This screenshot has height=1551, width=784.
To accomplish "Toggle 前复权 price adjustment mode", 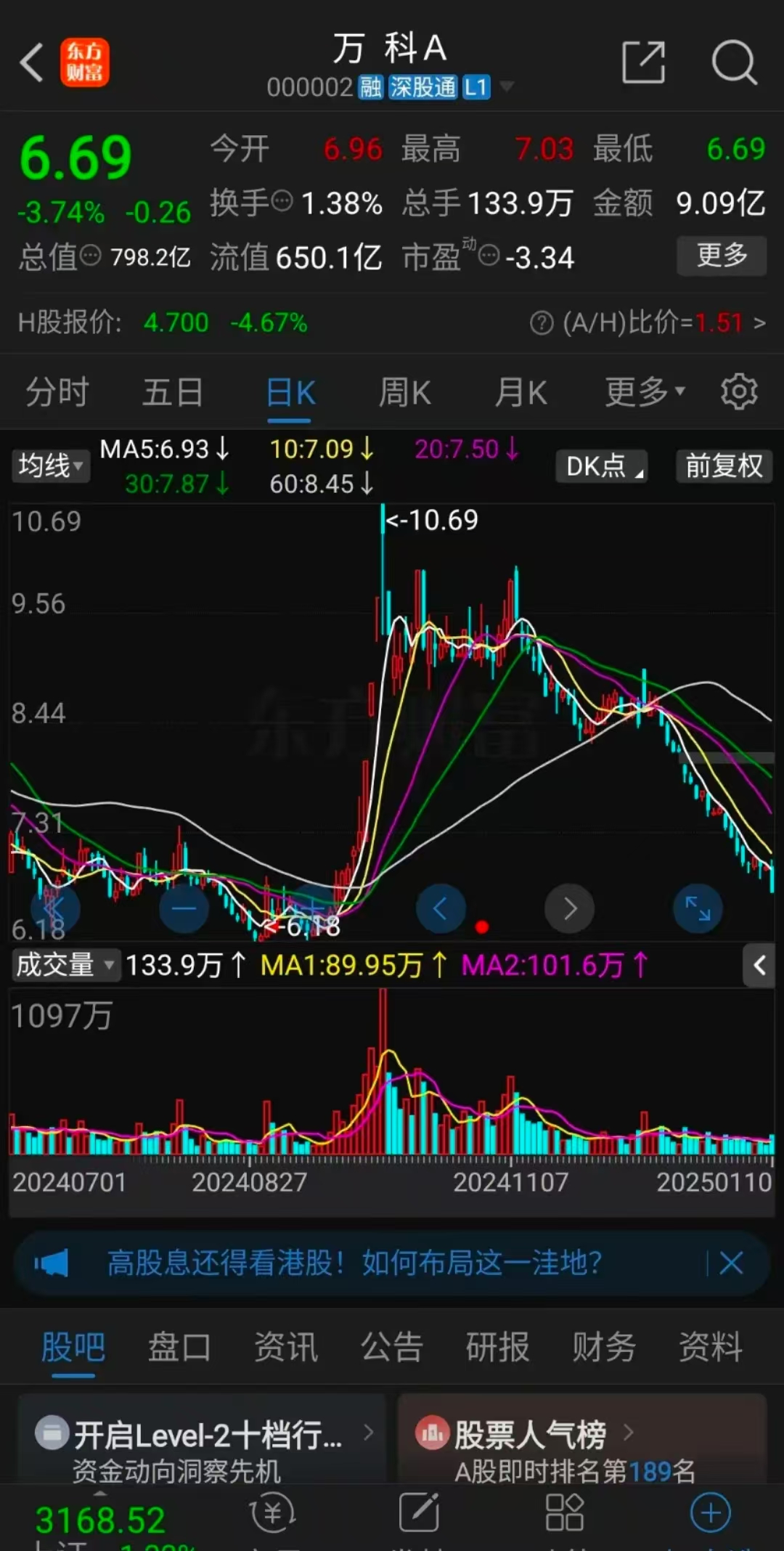I will 723,466.
